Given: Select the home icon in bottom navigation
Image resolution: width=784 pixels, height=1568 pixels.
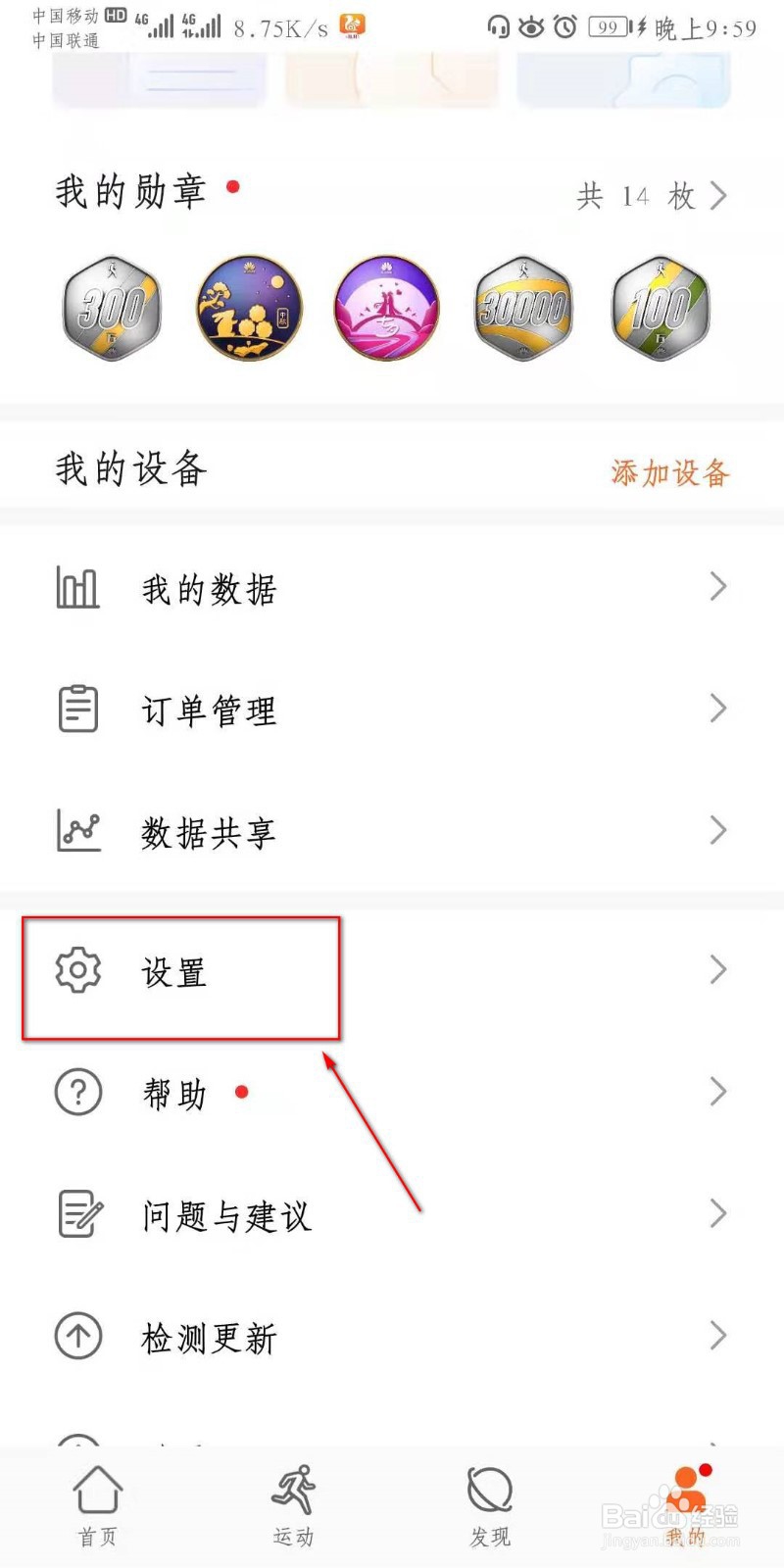Looking at the screenshot, I should tap(95, 1497).
